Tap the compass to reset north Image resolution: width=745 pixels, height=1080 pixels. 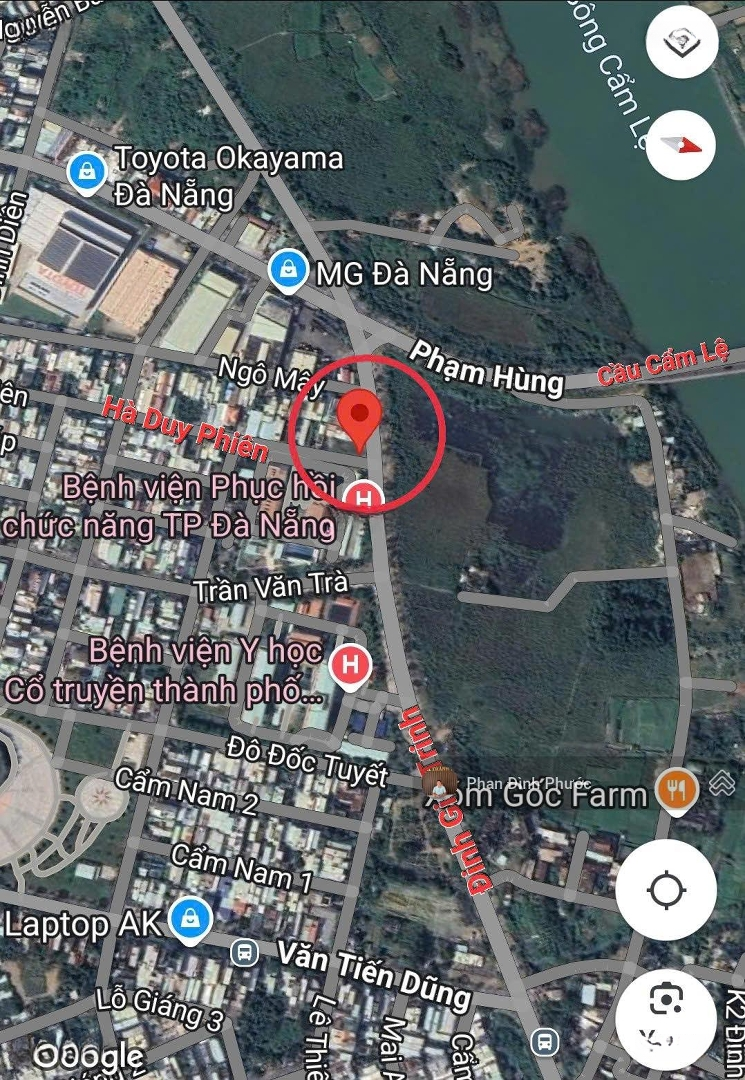coord(681,144)
